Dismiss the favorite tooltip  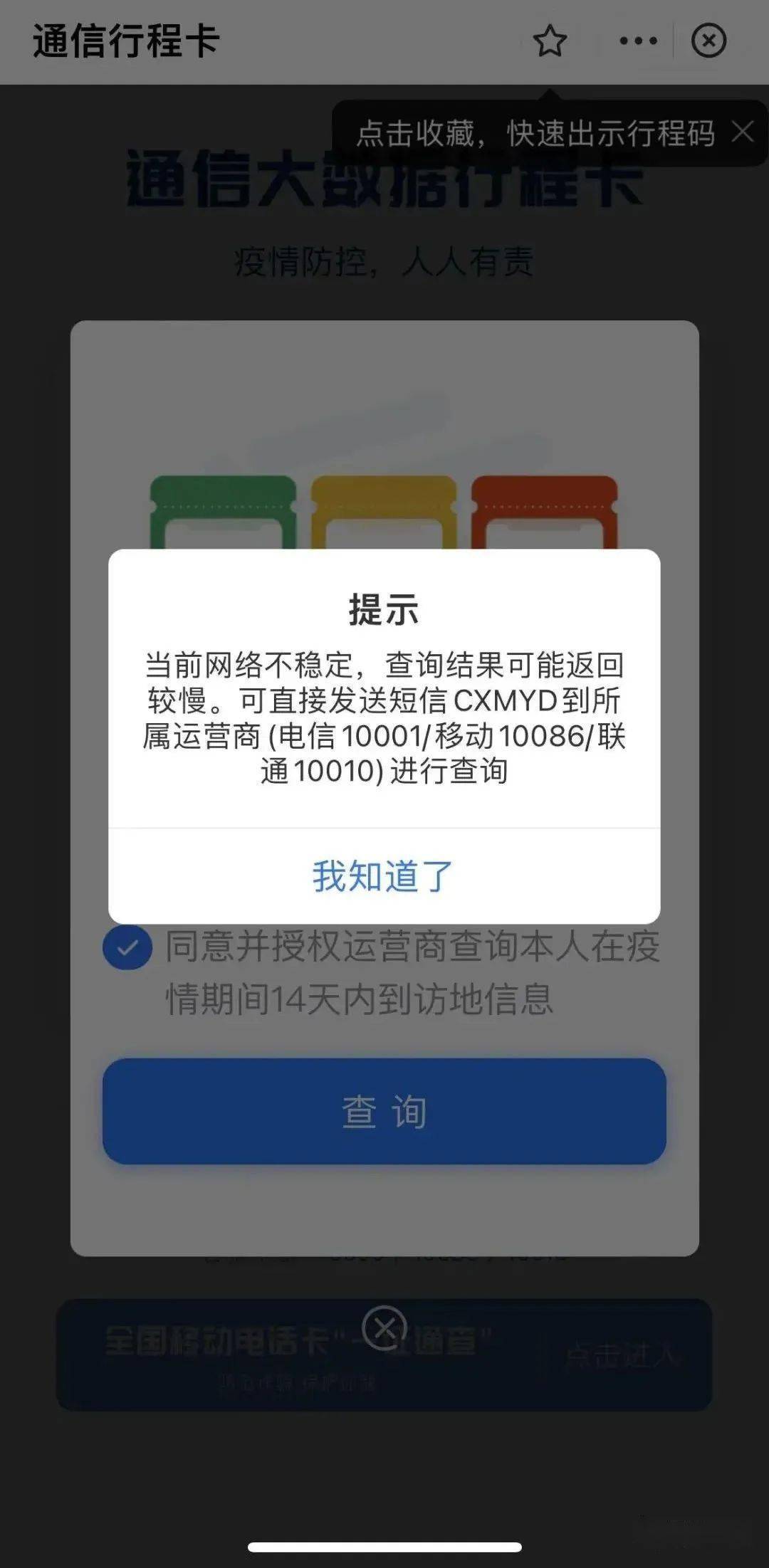pos(743,132)
